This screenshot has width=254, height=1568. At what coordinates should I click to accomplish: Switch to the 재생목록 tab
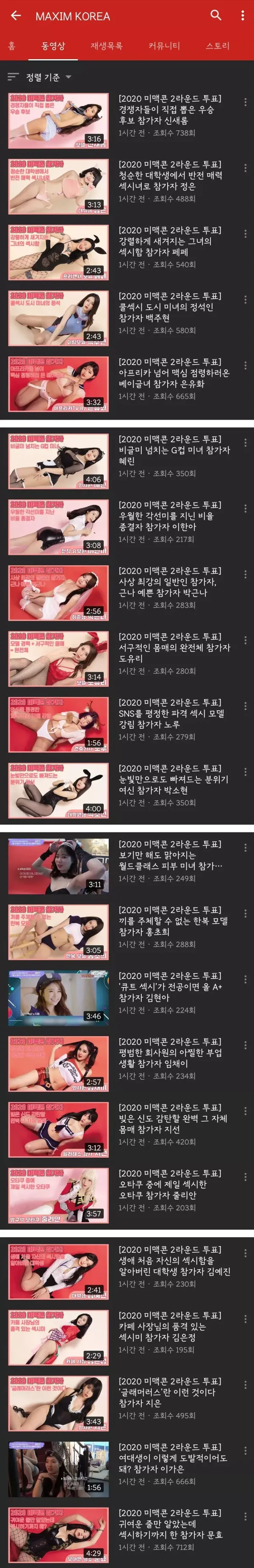click(x=106, y=46)
